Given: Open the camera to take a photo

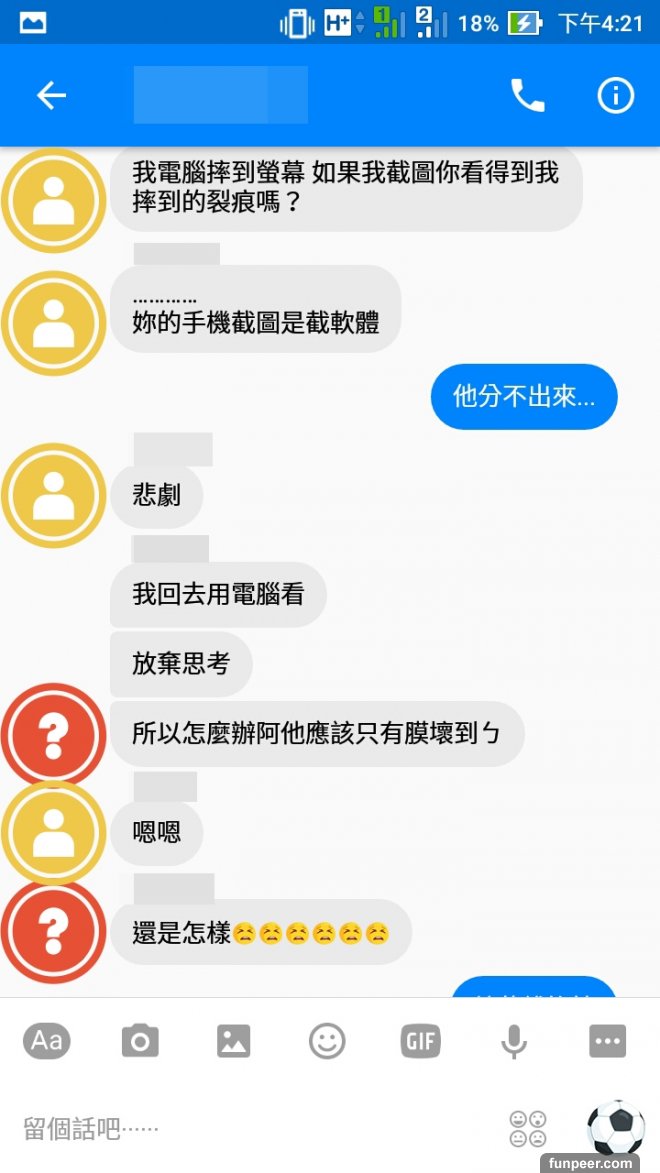Looking at the screenshot, I should (140, 1041).
